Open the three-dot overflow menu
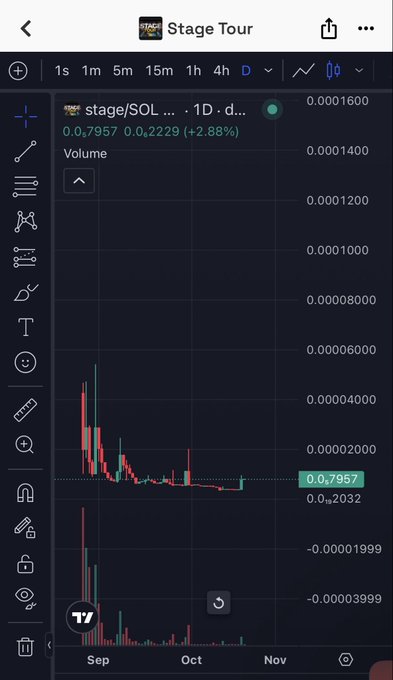The image size is (393, 680). pos(366,29)
